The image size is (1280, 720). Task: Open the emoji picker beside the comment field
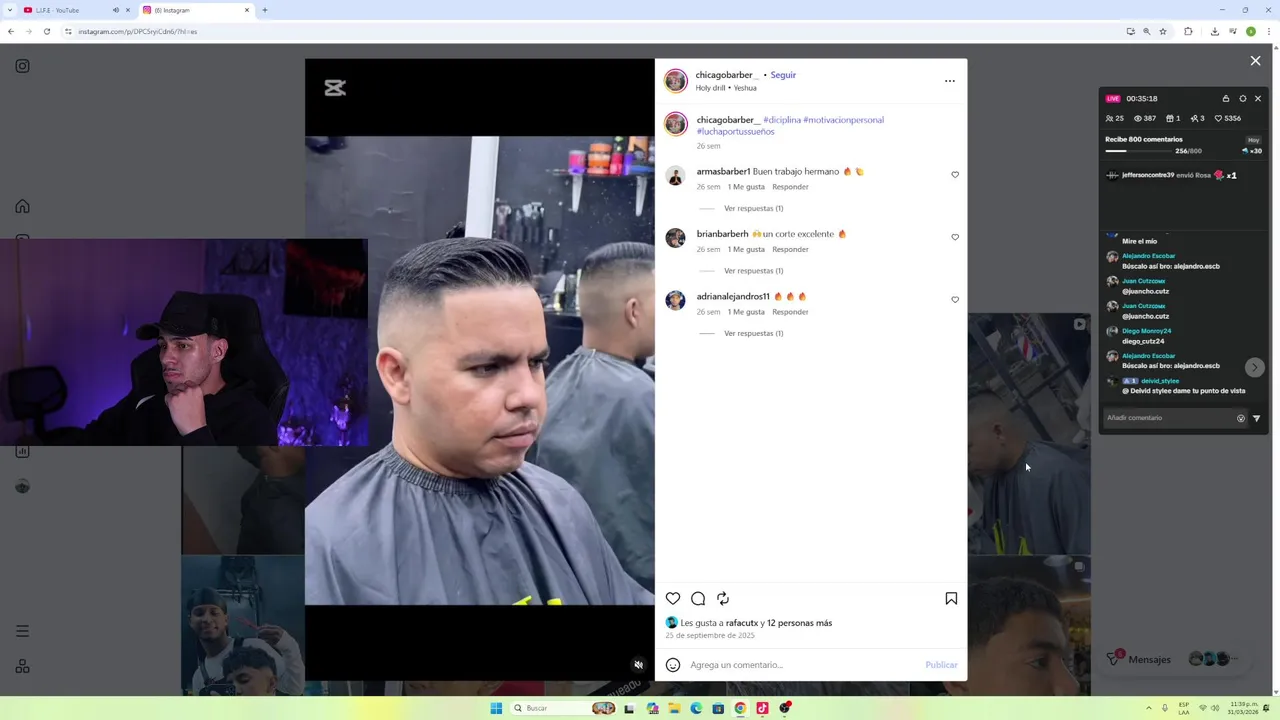pyautogui.click(x=673, y=665)
